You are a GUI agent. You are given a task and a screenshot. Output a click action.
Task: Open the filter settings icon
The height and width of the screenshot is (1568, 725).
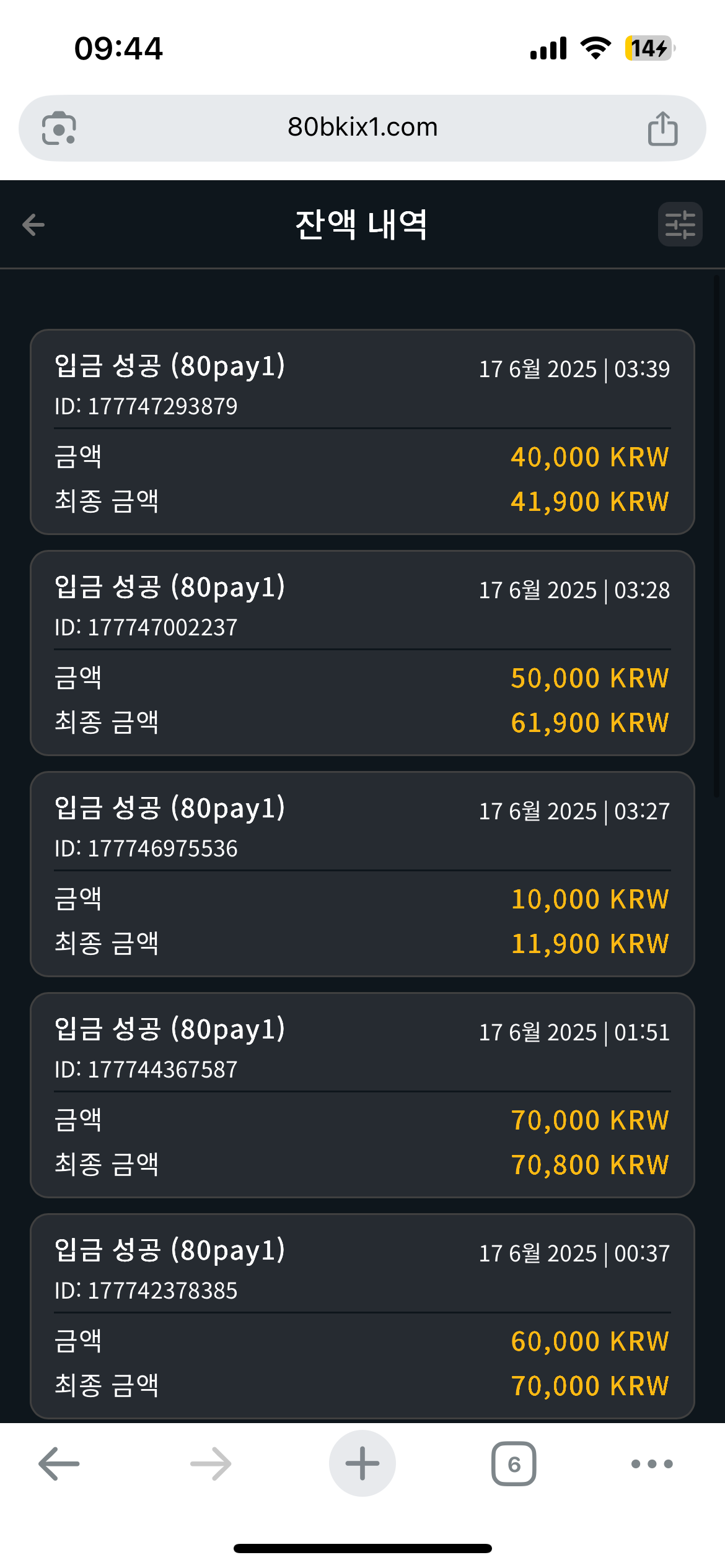coord(680,224)
